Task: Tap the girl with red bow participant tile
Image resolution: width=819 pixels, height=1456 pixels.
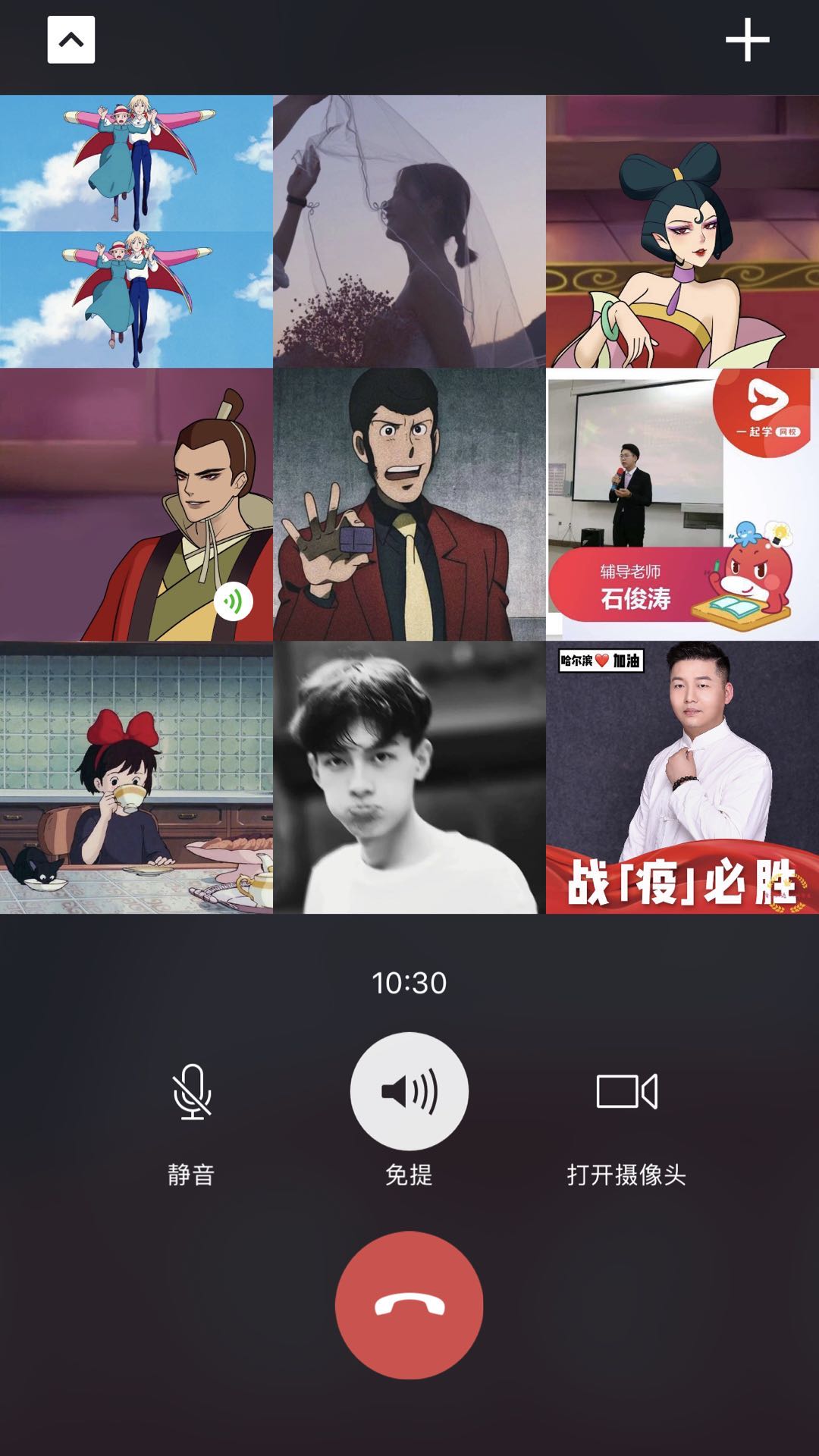Action: point(136,777)
